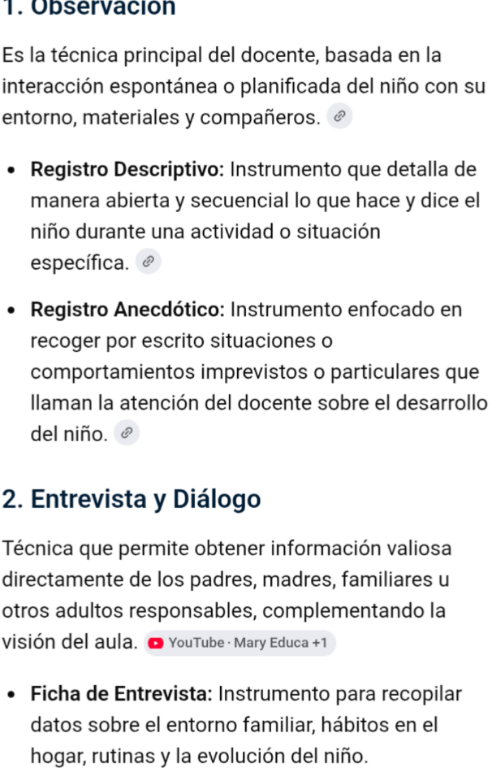Open the source link after 'entorno, materiales y compañeros'
Viewport: 496px width, 768px height.
tap(339, 116)
